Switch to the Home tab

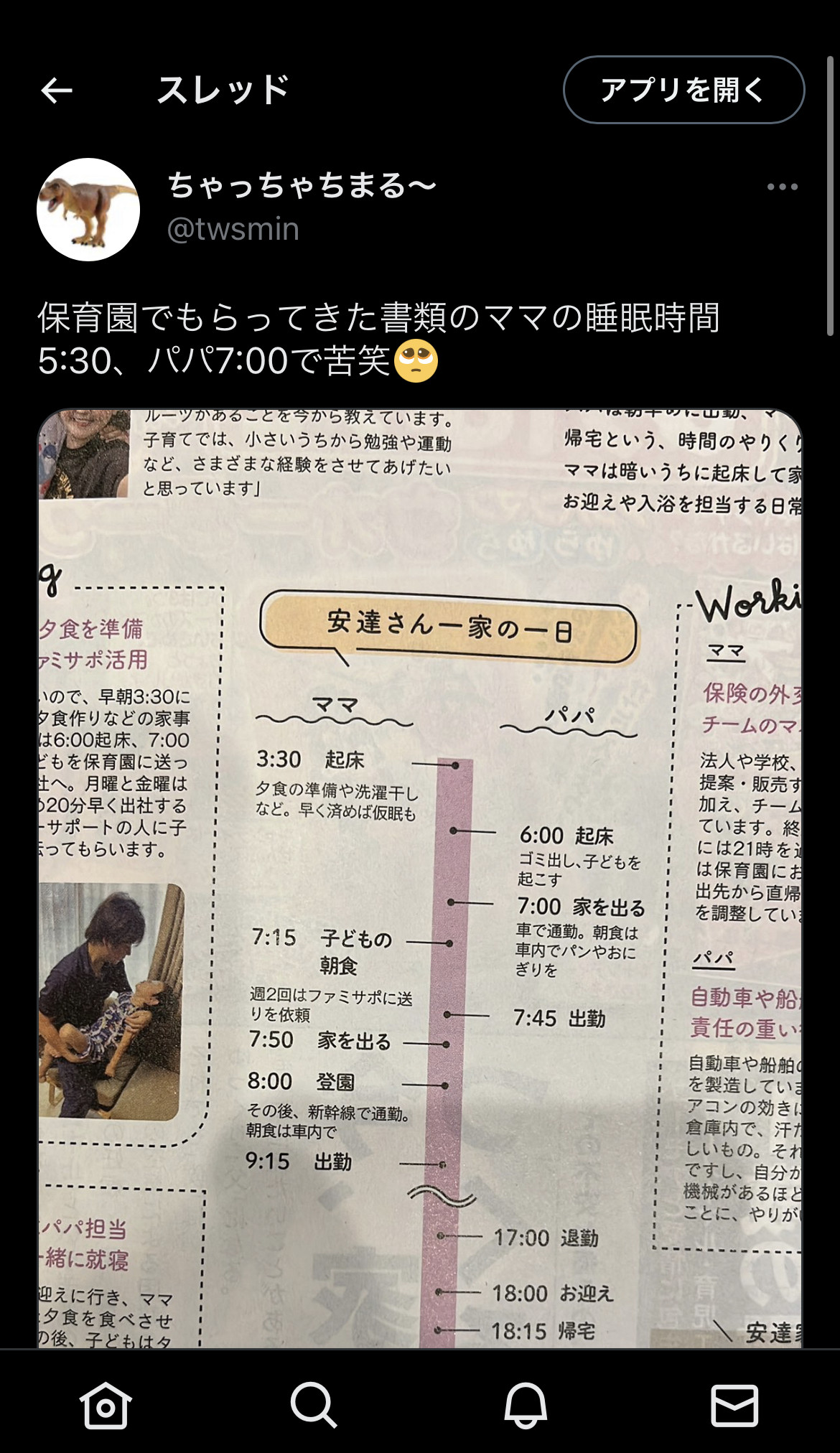(x=106, y=1404)
